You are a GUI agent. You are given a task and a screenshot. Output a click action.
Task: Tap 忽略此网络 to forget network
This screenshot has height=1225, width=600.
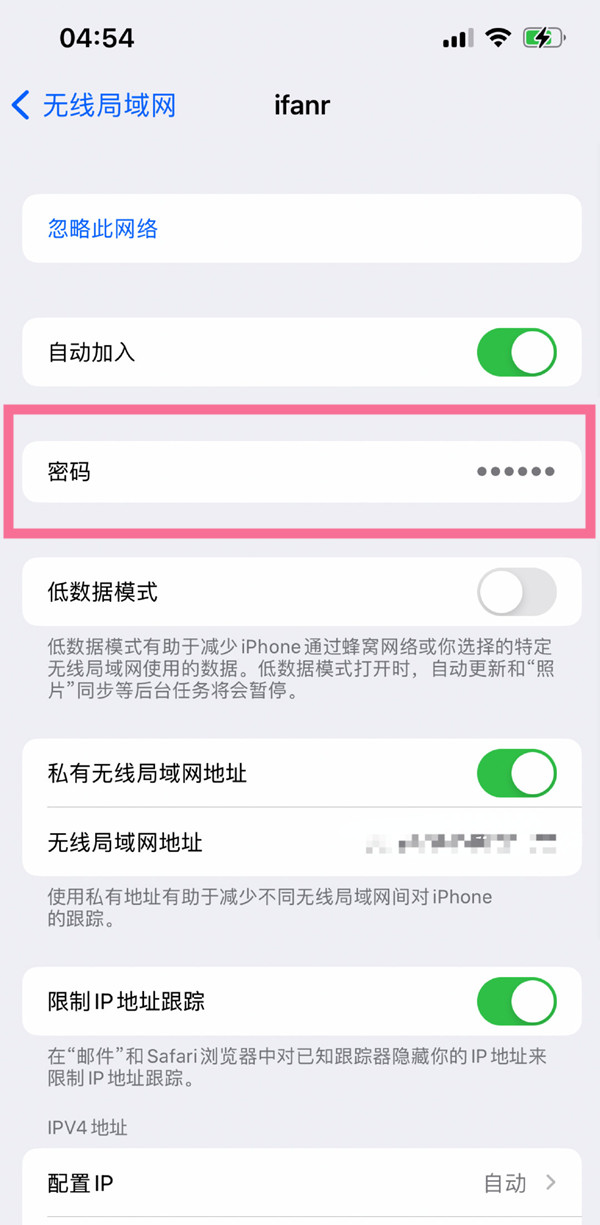point(103,229)
